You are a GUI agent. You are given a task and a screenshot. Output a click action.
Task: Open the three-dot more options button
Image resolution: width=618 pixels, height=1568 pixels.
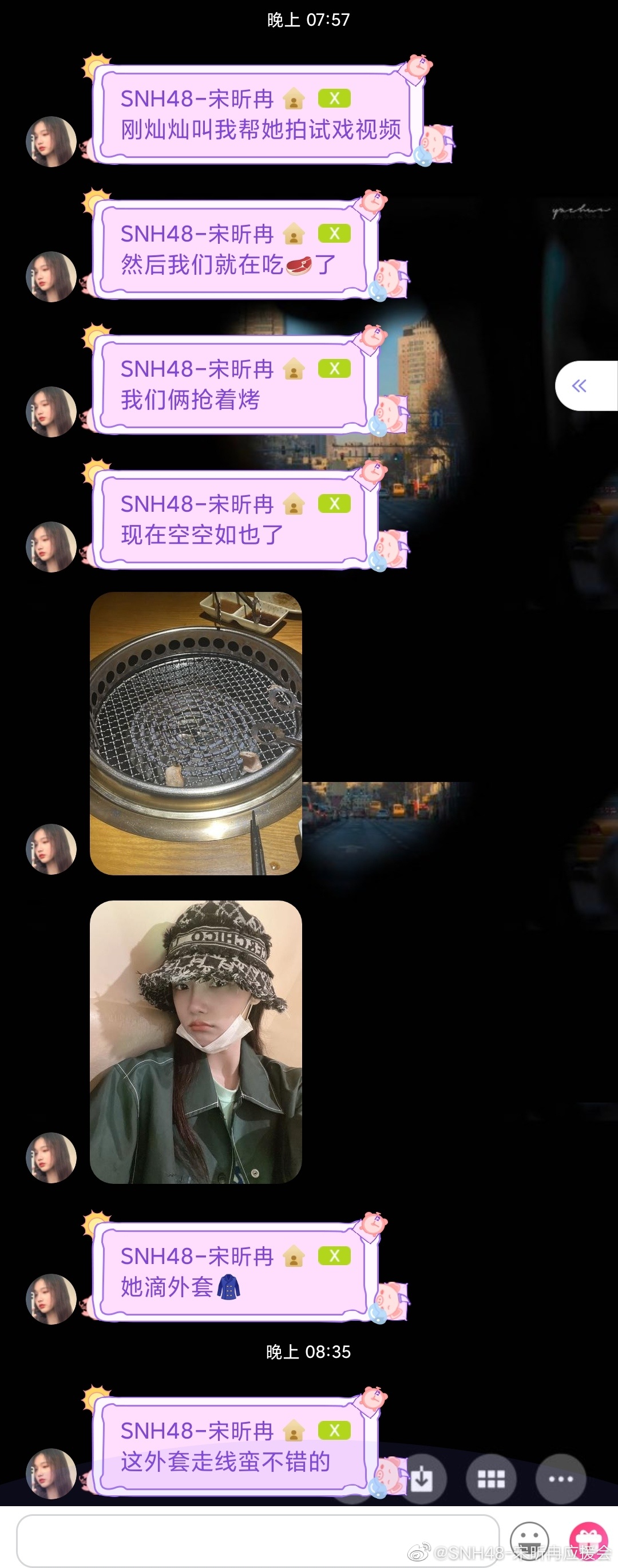(x=560, y=1479)
